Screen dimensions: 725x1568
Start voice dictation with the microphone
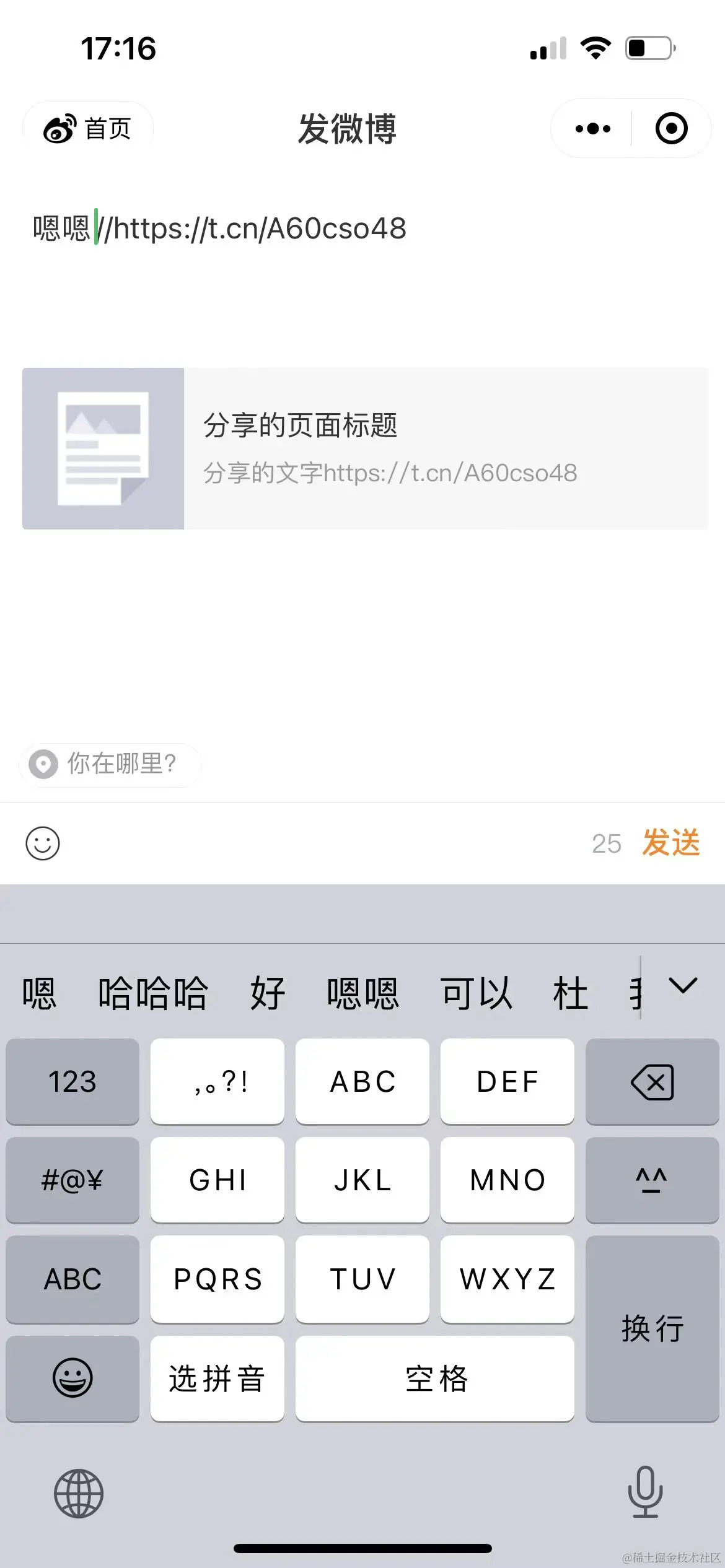point(645,1492)
